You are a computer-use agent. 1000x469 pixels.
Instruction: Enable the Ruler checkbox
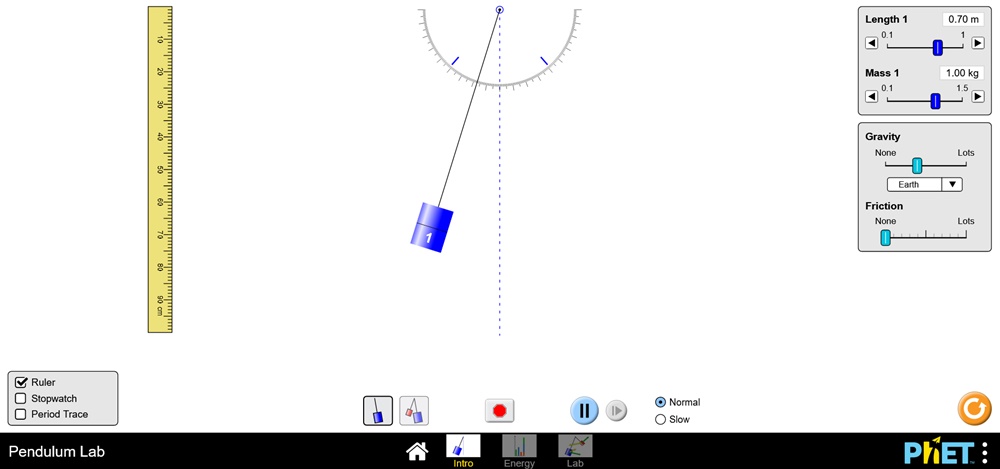pos(21,382)
